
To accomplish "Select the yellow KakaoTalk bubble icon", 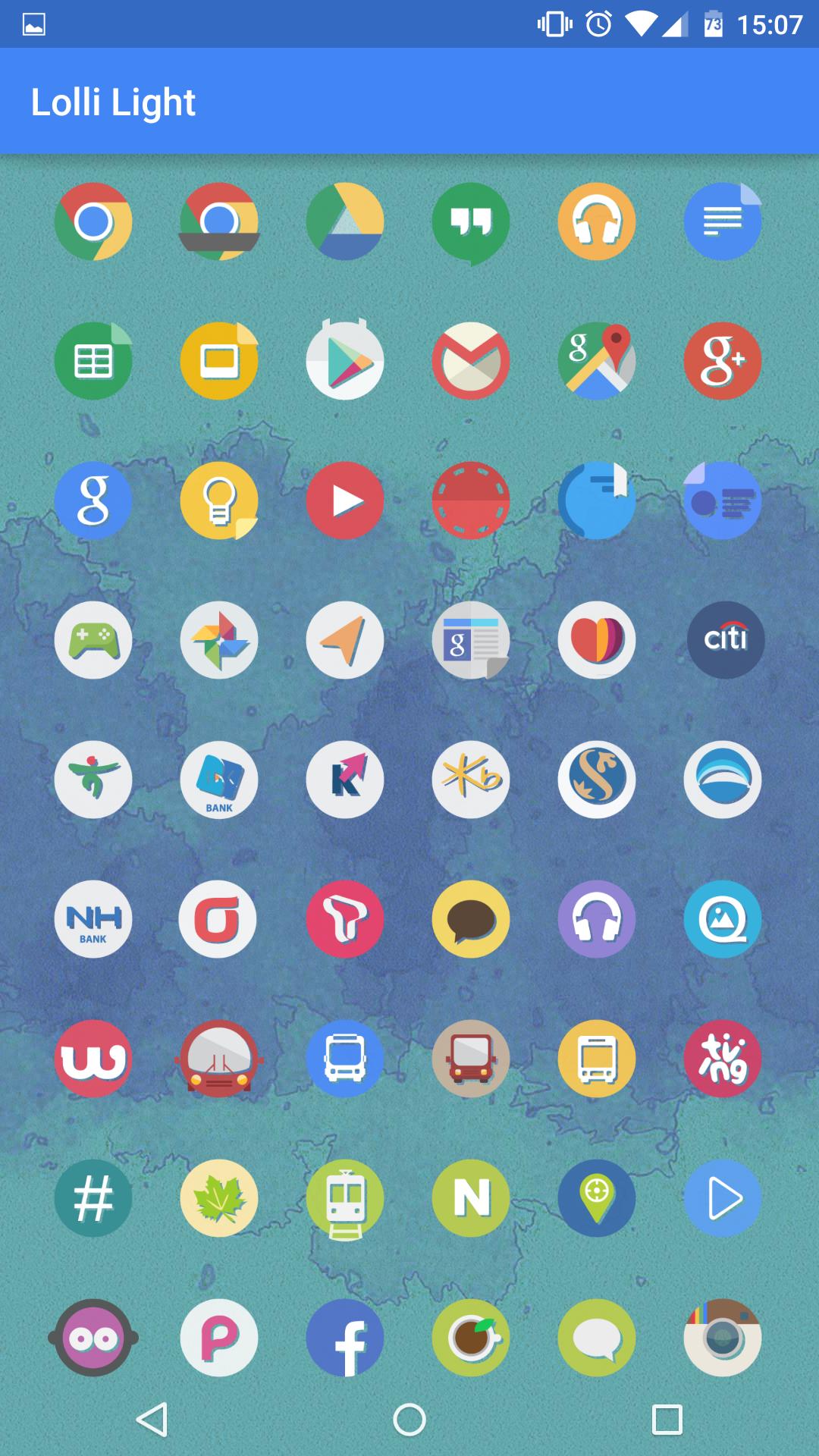I will tap(471, 919).
